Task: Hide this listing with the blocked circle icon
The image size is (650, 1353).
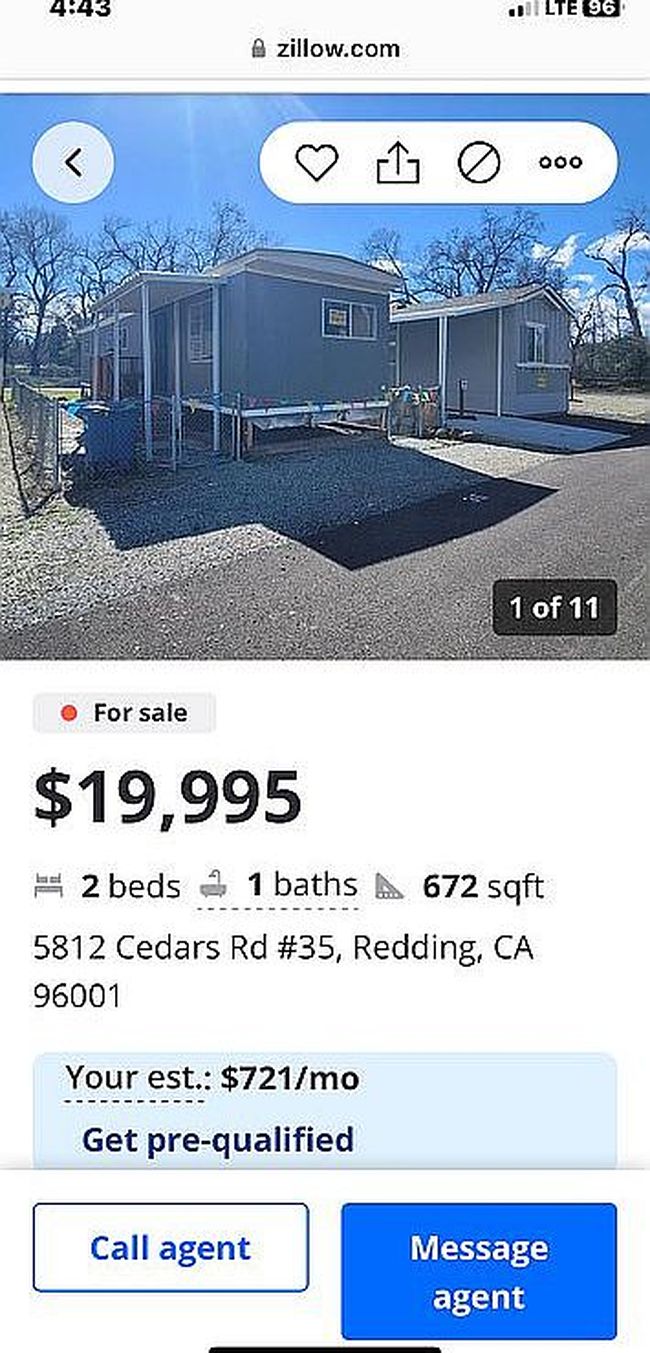Action: tap(479, 162)
